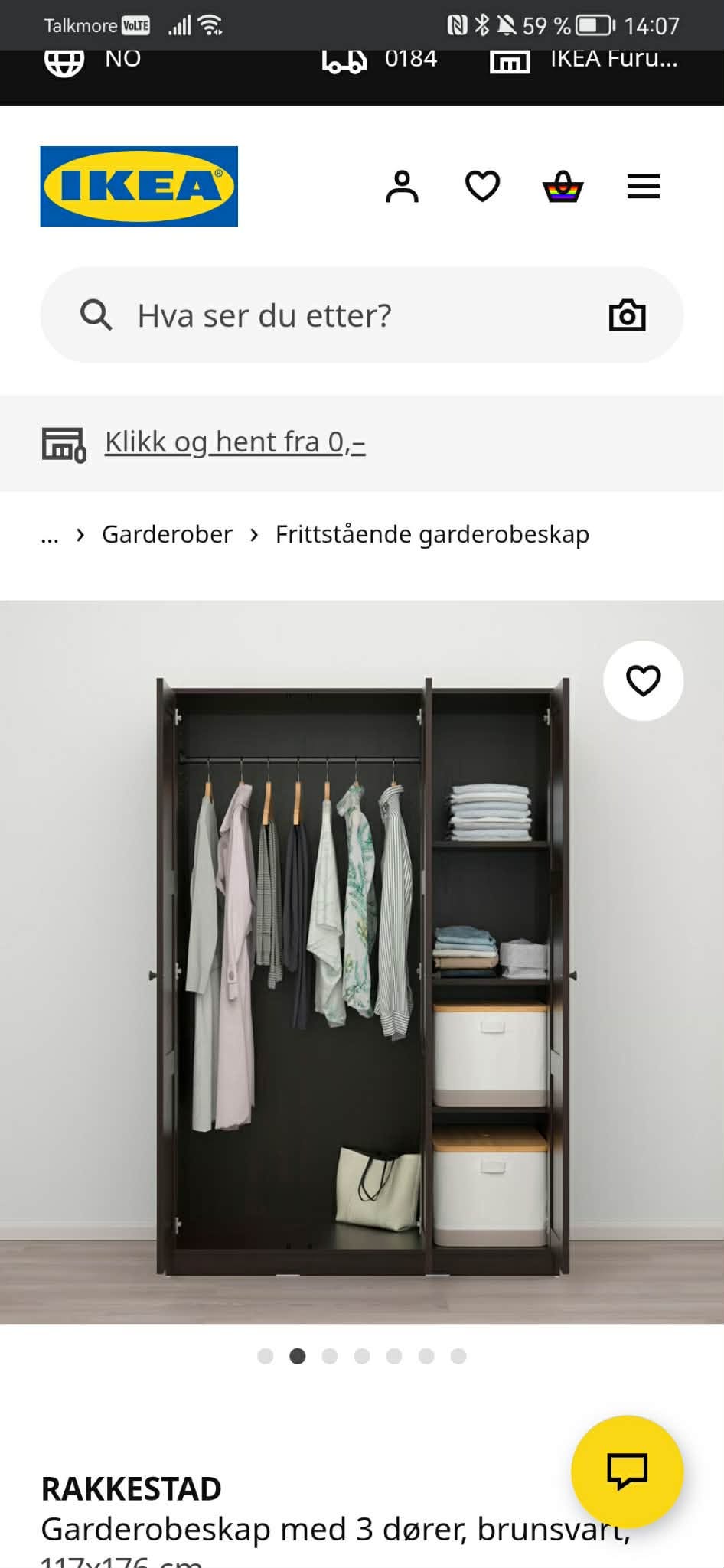
Task: Open the IKEA account profile icon
Action: (x=402, y=185)
